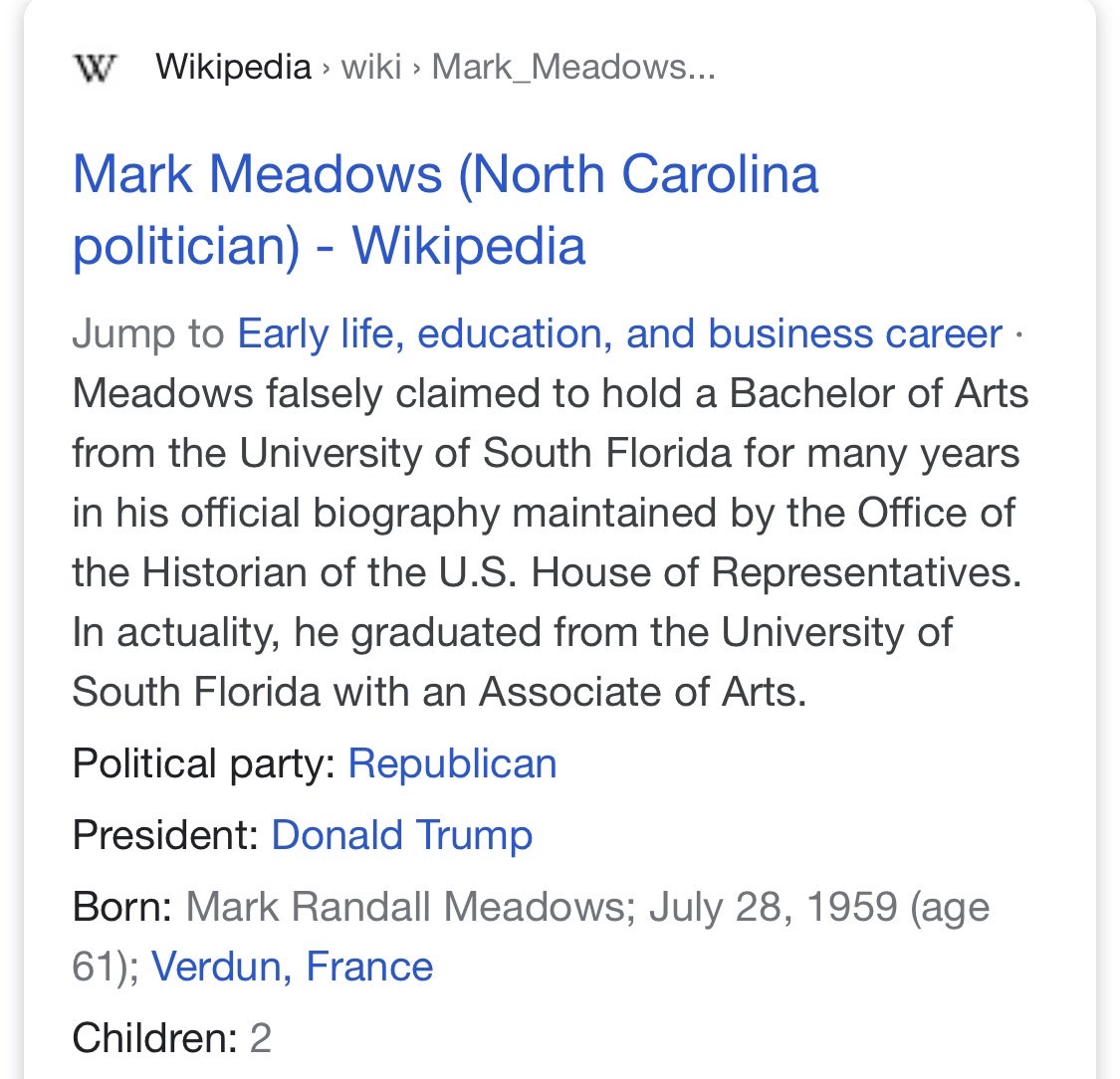The image size is (1120, 1079).
Task: Jump to Early life, education, and business career
Action: coord(619,334)
